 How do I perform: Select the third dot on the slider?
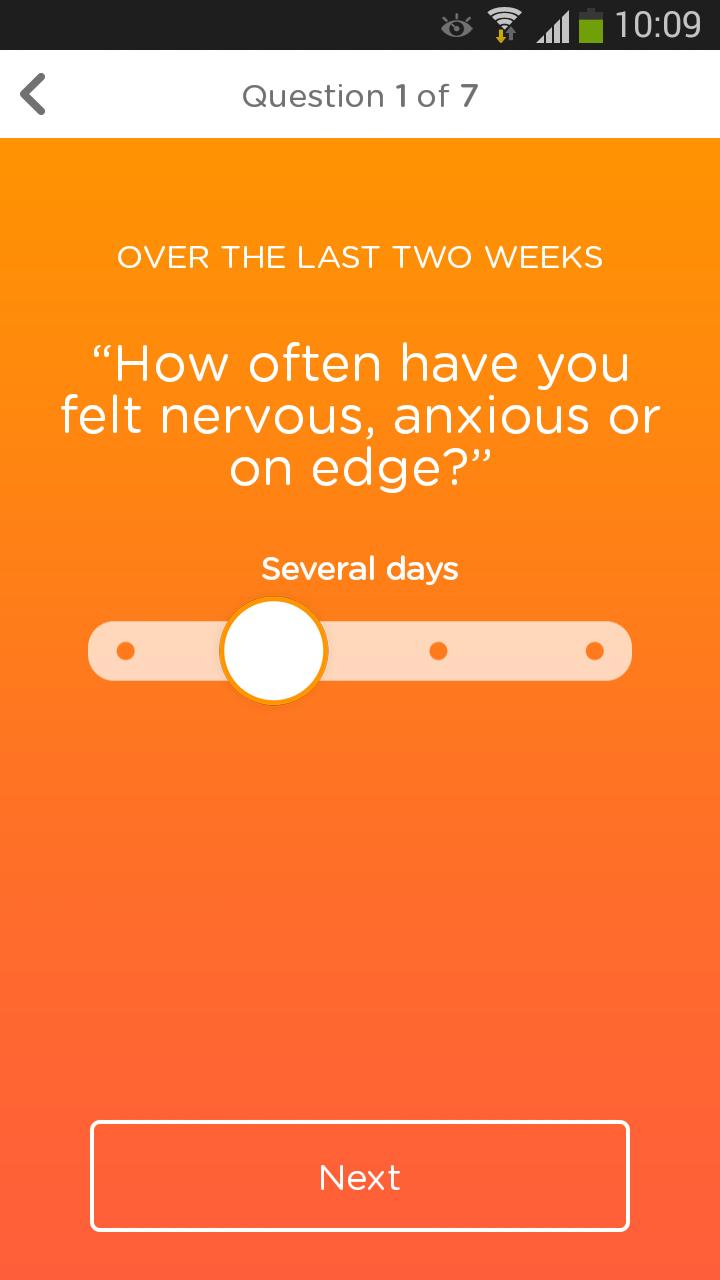point(438,651)
